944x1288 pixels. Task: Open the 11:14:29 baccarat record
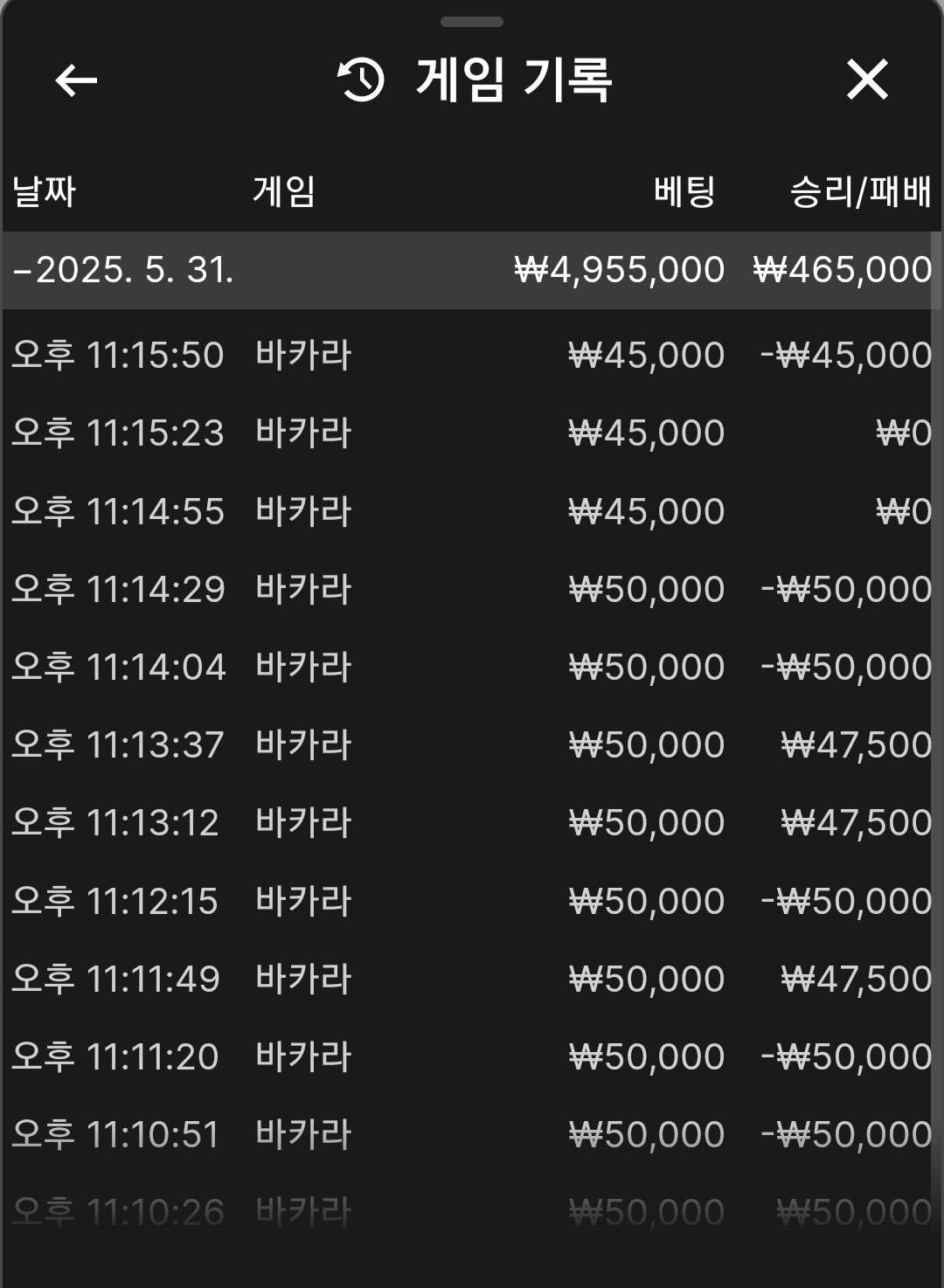[472, 590]
